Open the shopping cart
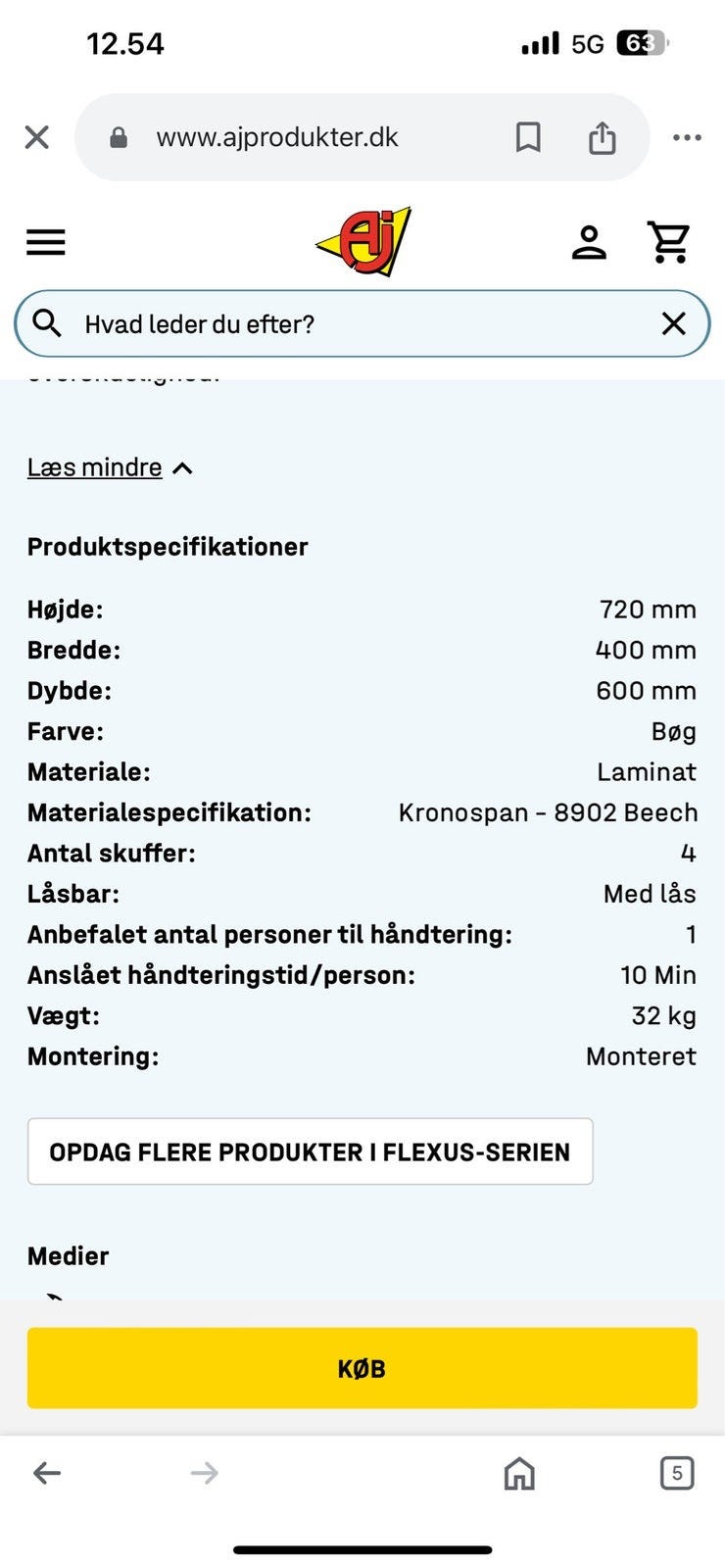The height and width of the screenshot is (1568, 725). [669, 242]
